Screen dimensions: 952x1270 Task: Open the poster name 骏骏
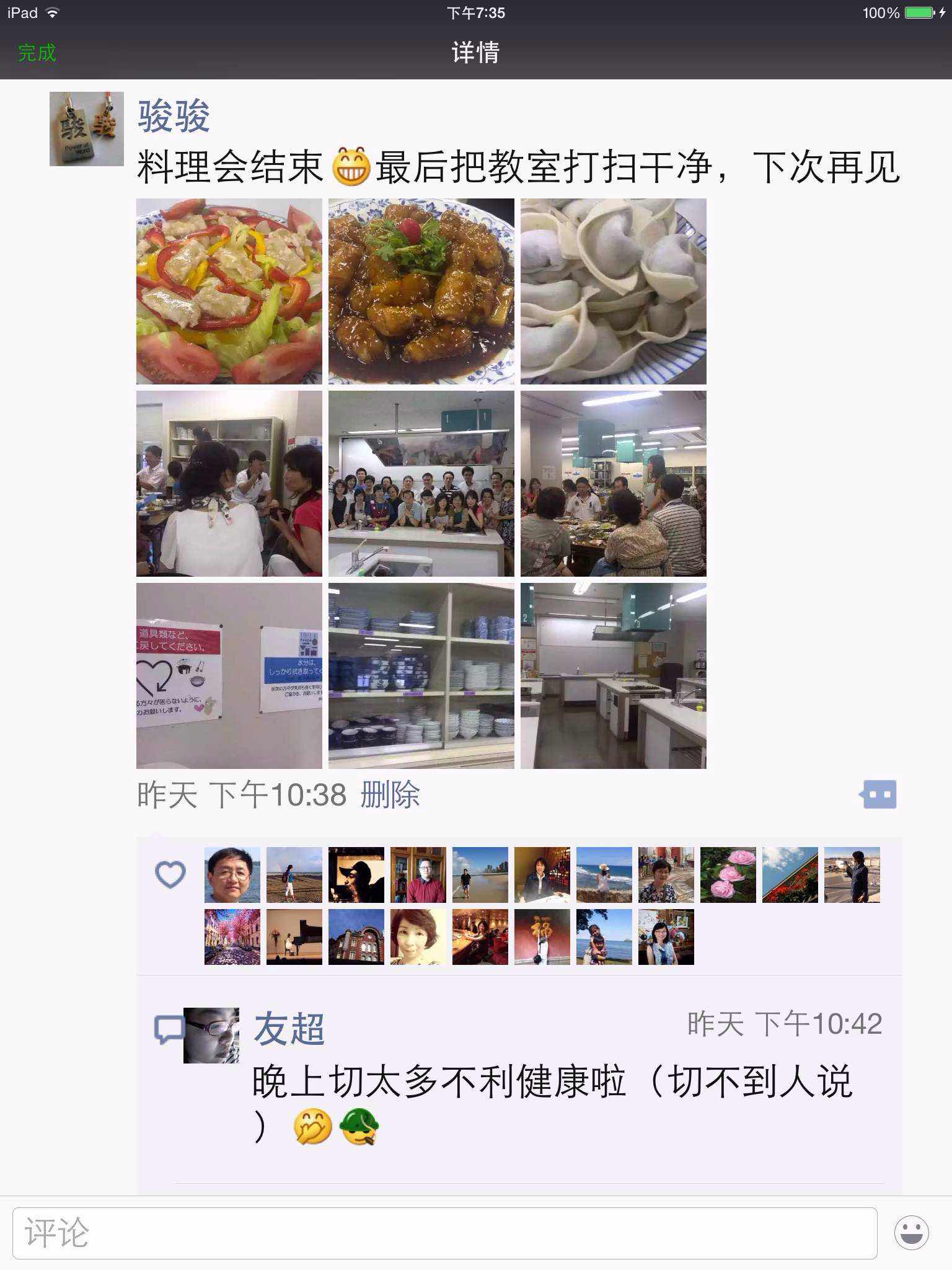(x=174, y=117)
